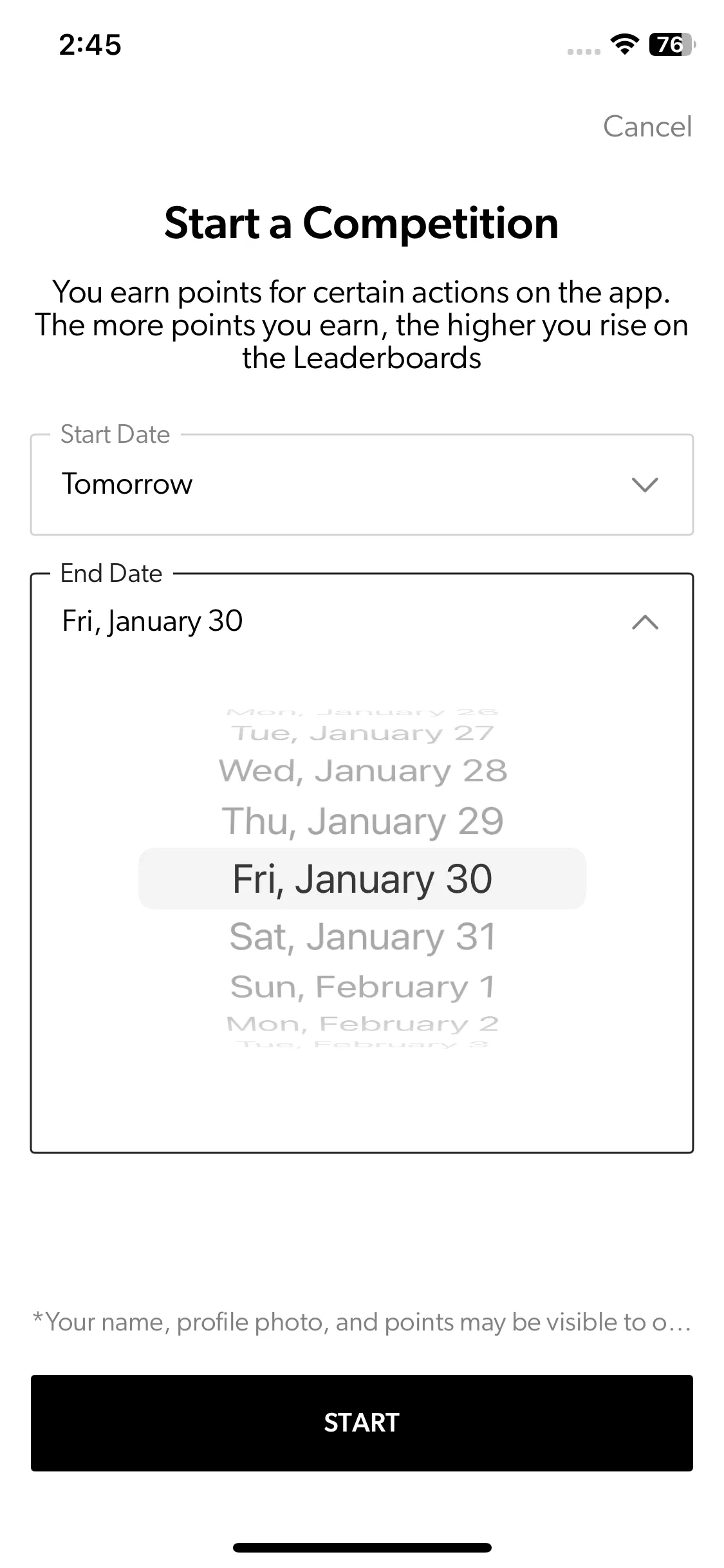
Task: Choose Sat, January 31 in the picker
Action: tap(362, 937)
